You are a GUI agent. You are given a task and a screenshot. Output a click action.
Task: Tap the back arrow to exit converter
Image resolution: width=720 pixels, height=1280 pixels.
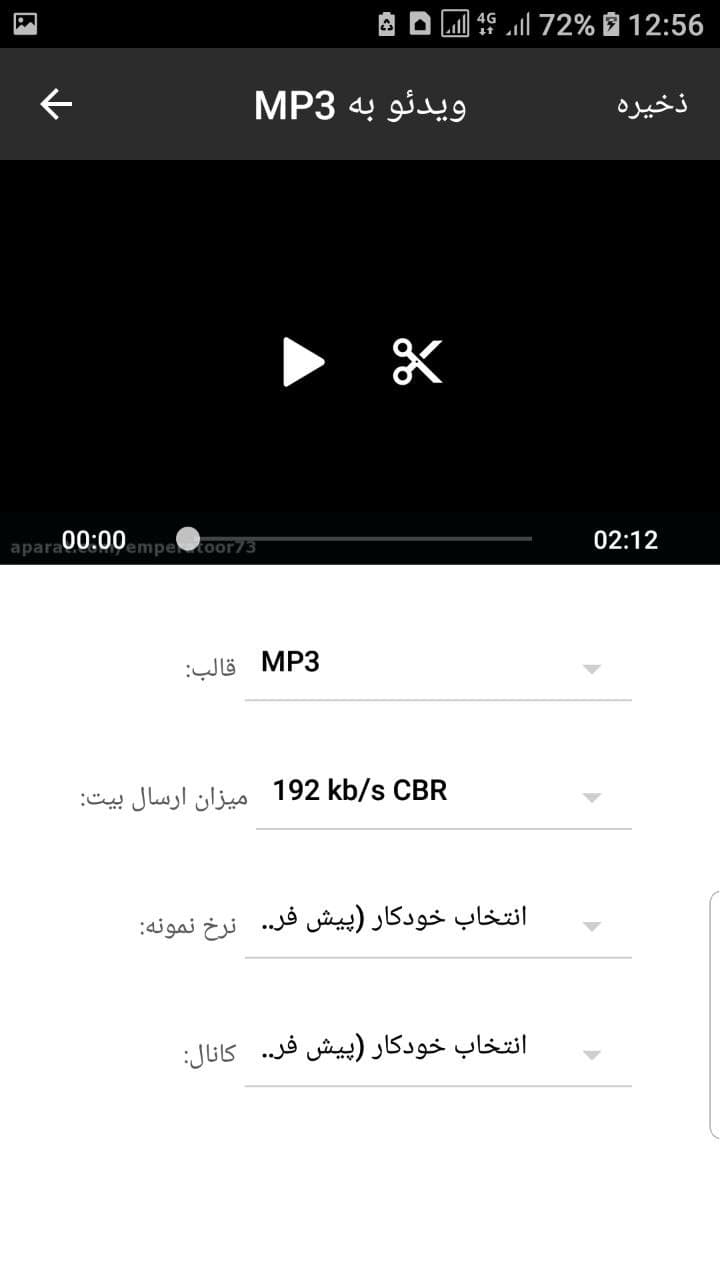[57, 104]
